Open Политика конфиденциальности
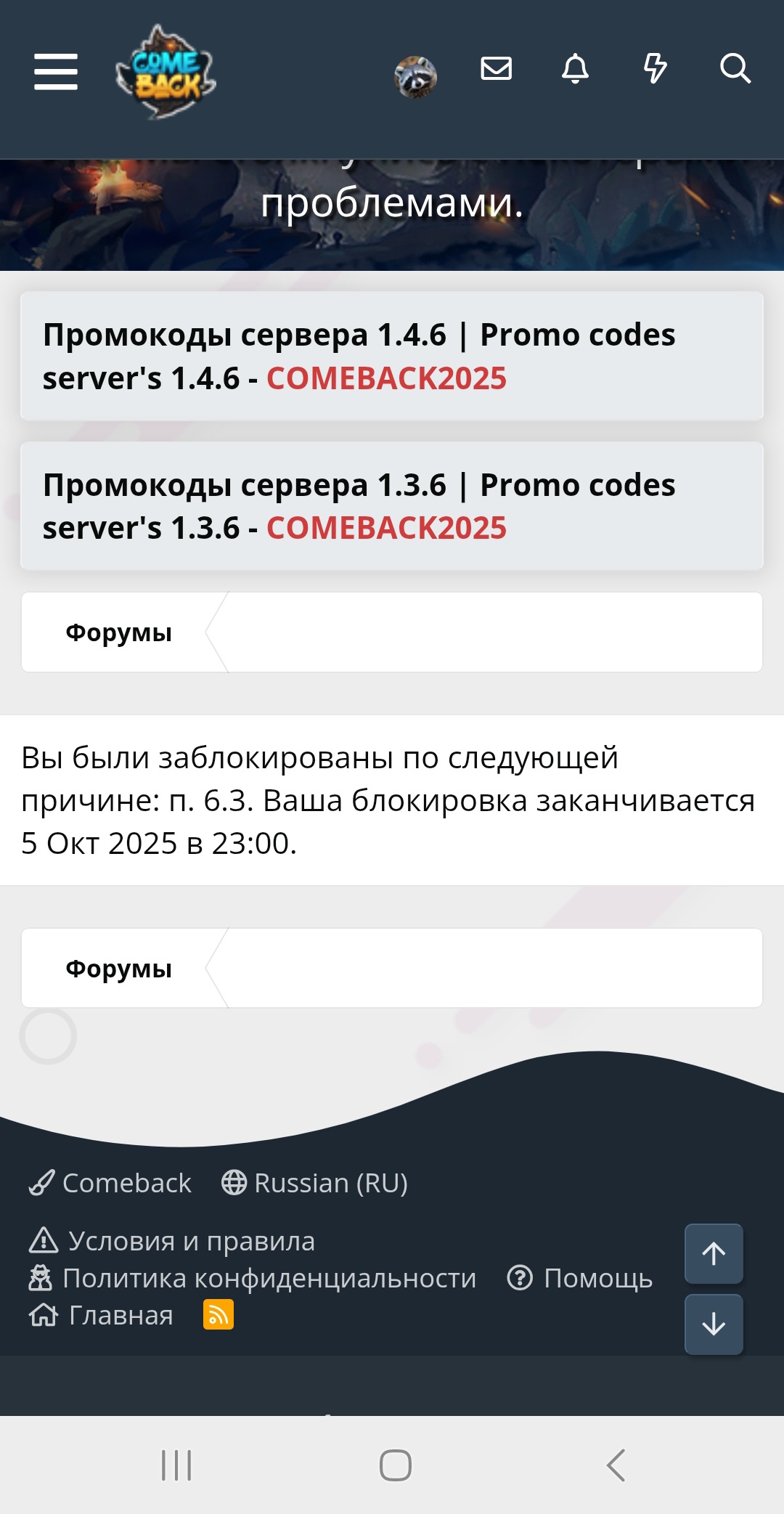This screenshot has height=1514, width=784. (253, 1278)
